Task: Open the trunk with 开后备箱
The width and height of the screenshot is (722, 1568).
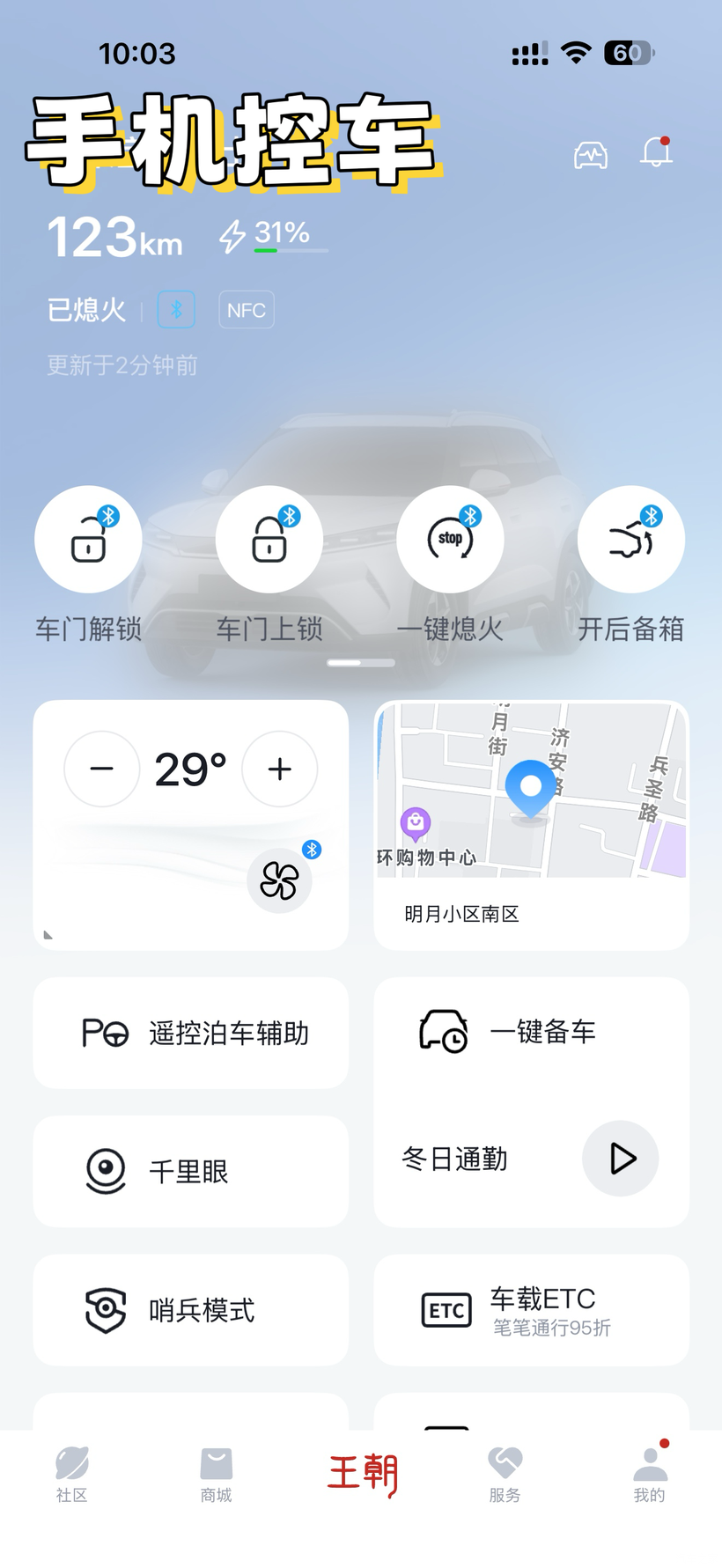Action: pos(630,539)
